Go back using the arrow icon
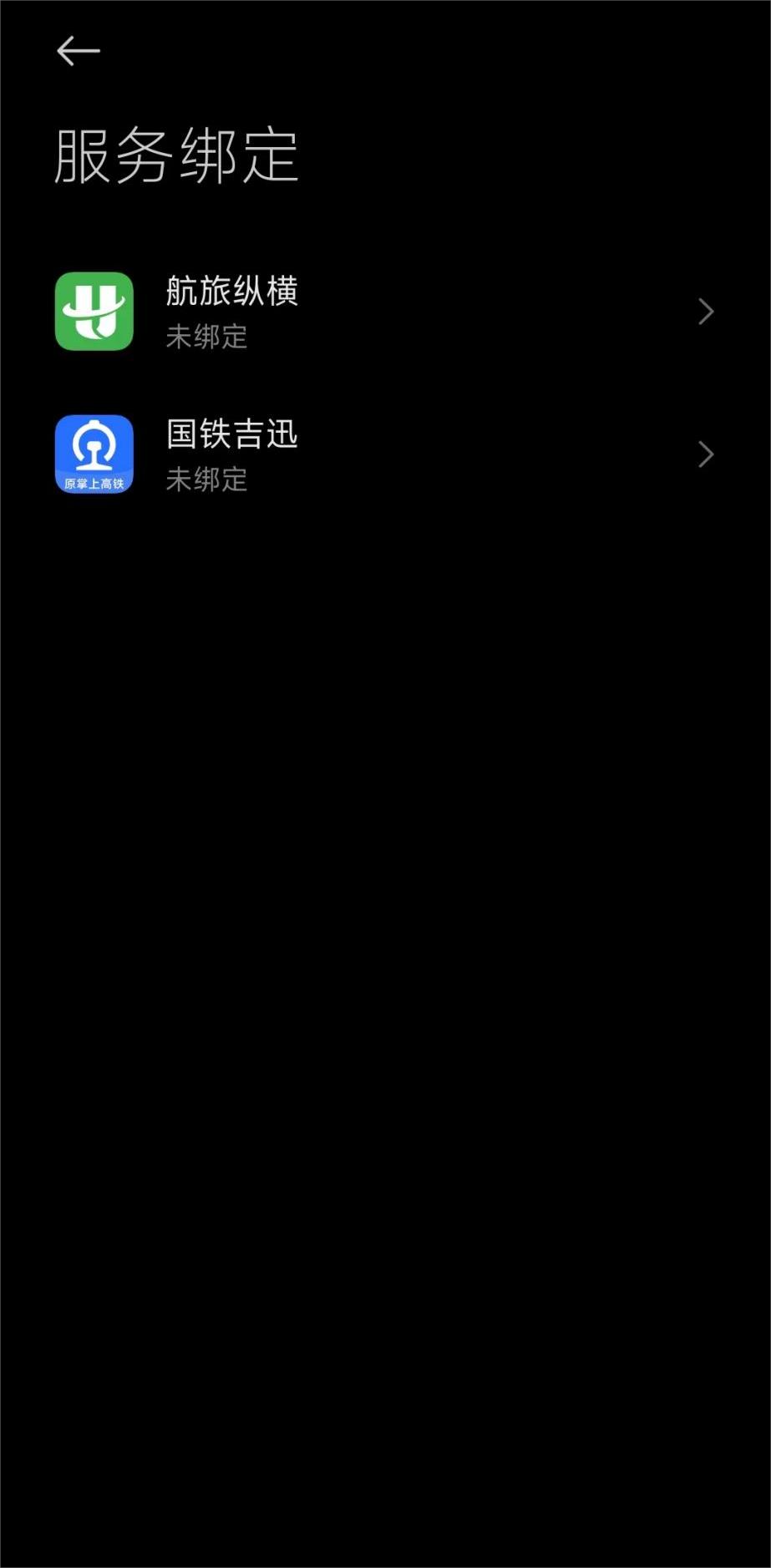Image resolution: width=771 pixels, height=1568 pixels. [78, 51]
